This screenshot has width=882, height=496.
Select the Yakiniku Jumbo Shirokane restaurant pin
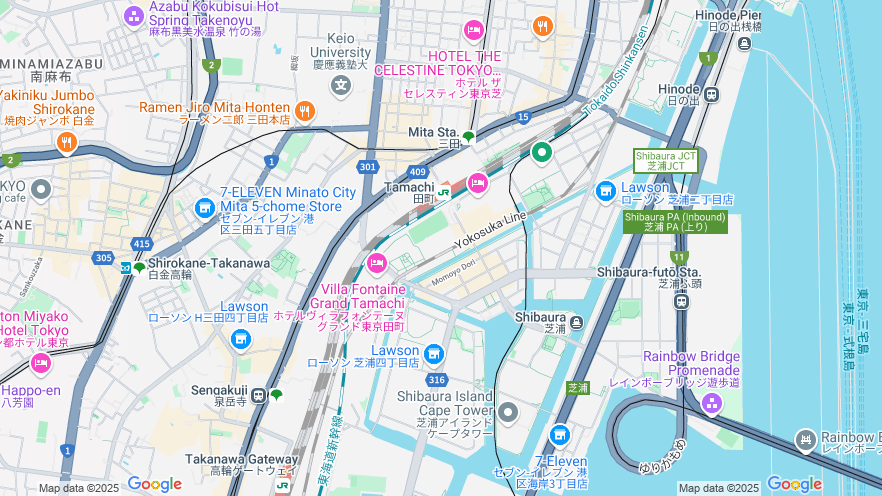coord(67,141)
